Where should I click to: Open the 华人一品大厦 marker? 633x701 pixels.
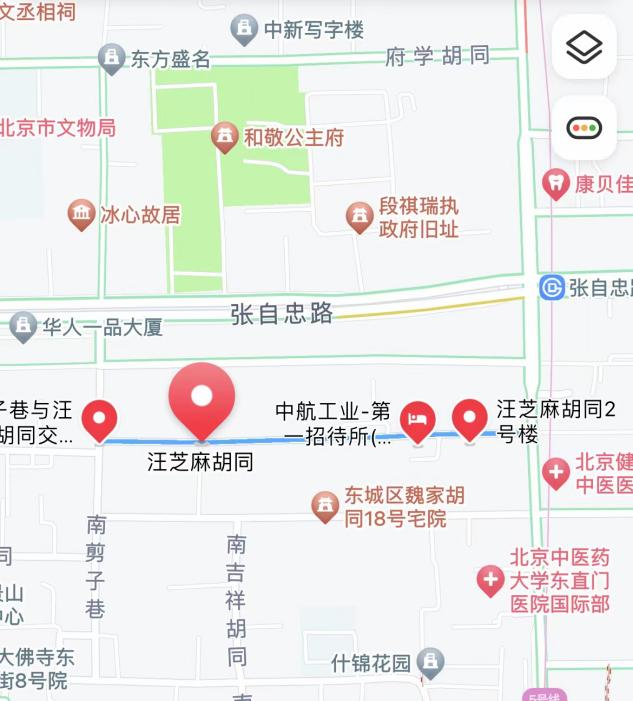(23, 326)
